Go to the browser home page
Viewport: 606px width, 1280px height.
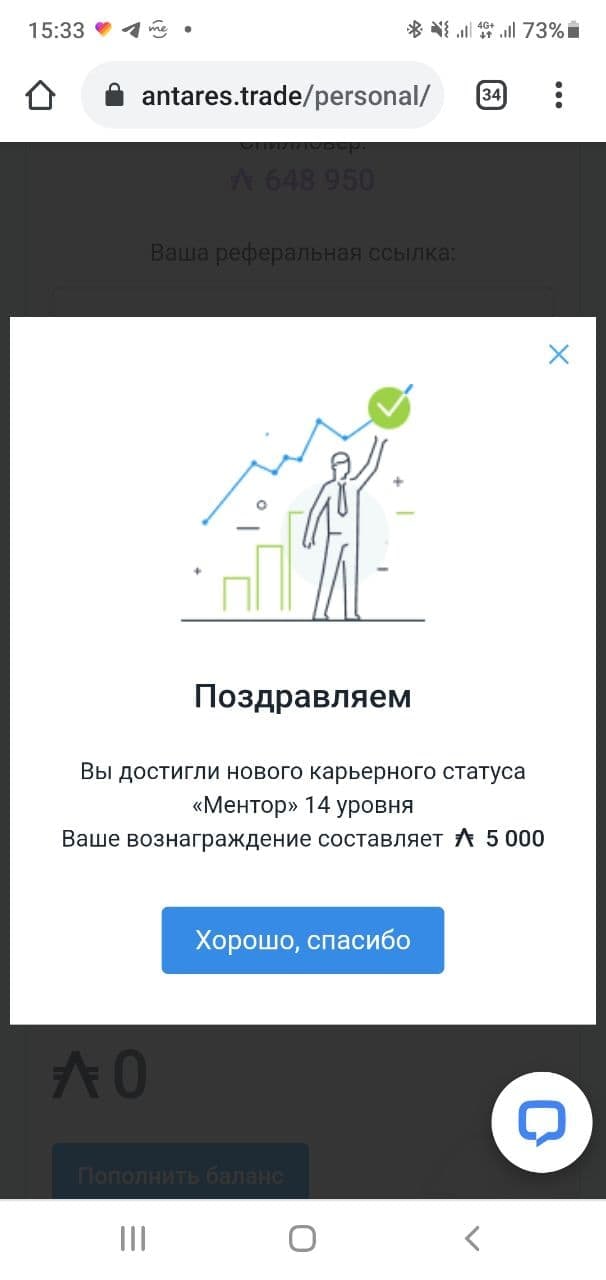[41, 95]
